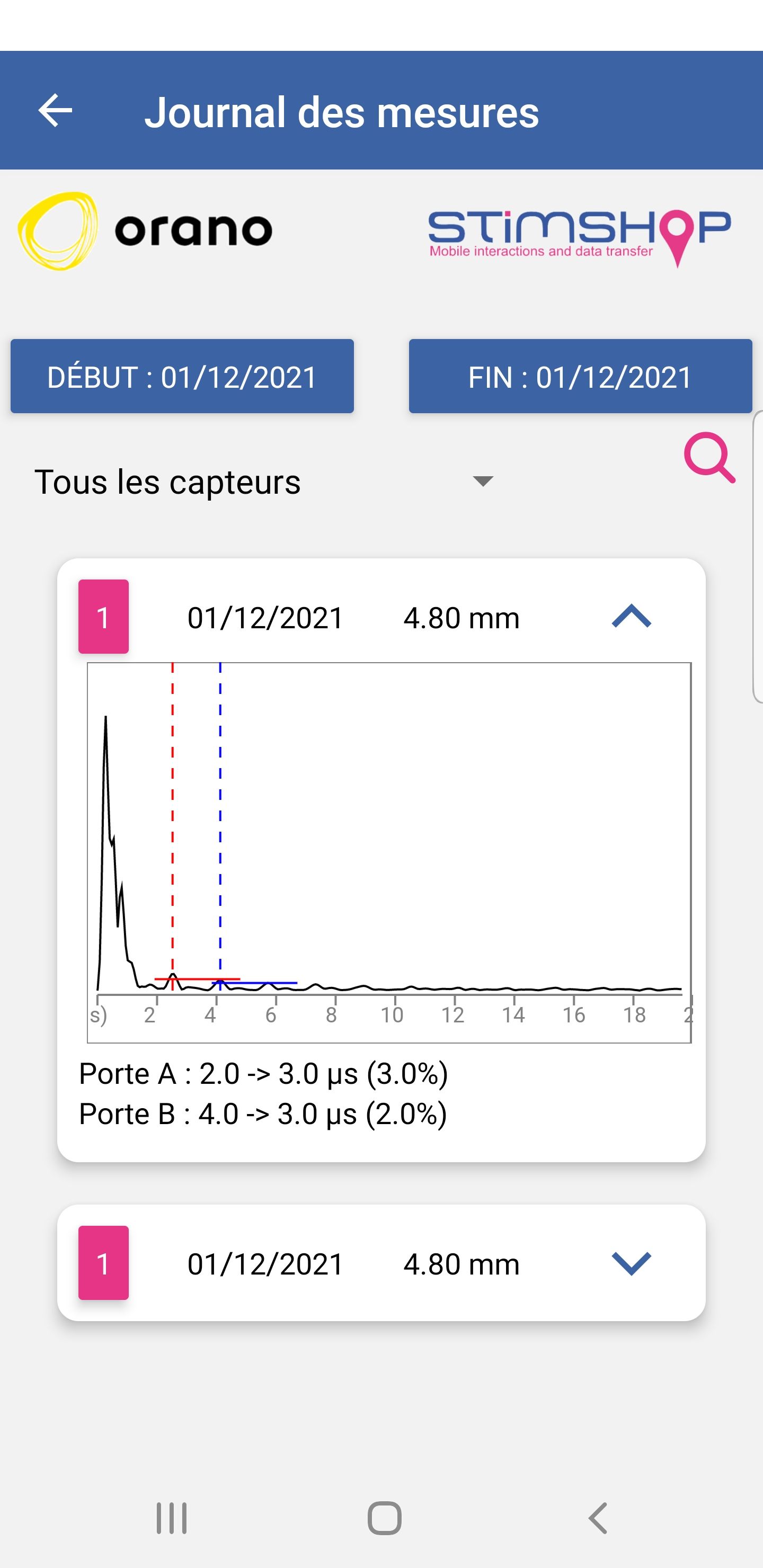Pick the DÉBUT start date
Screen dimensions: 763x1568
(182, 376)
